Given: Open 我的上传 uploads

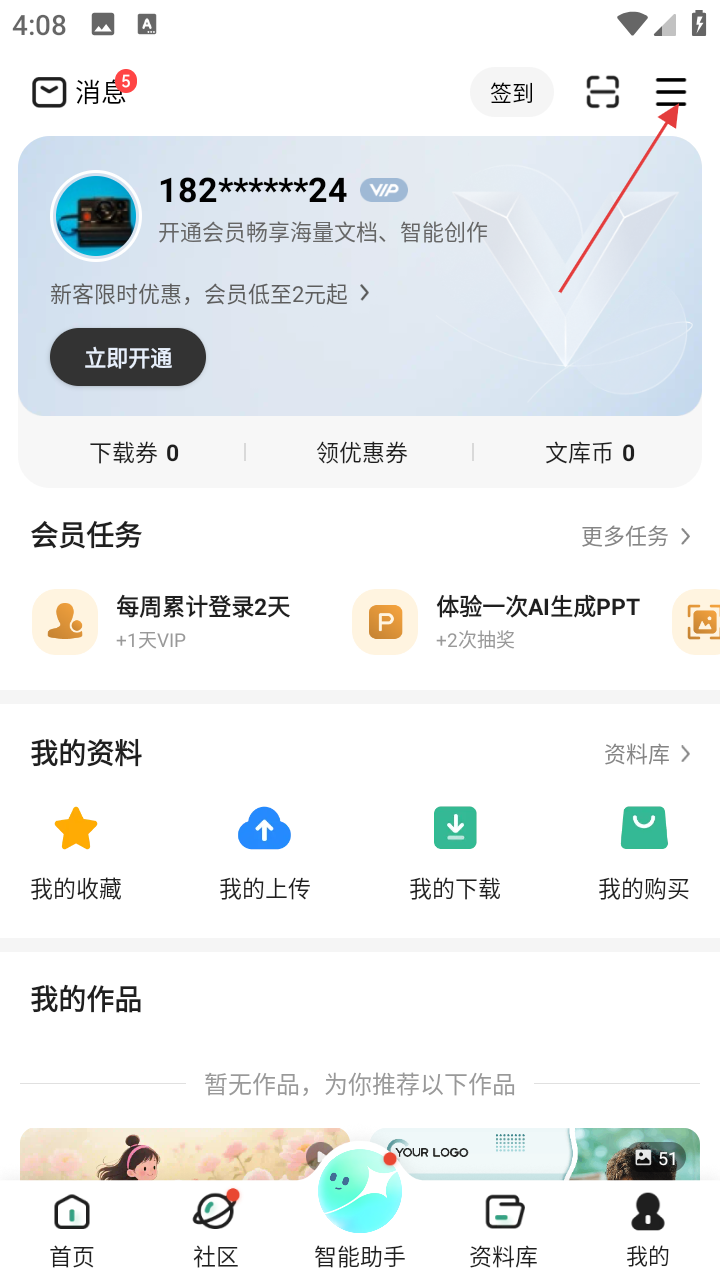Looking at the screenshot, I should point(265,852).
